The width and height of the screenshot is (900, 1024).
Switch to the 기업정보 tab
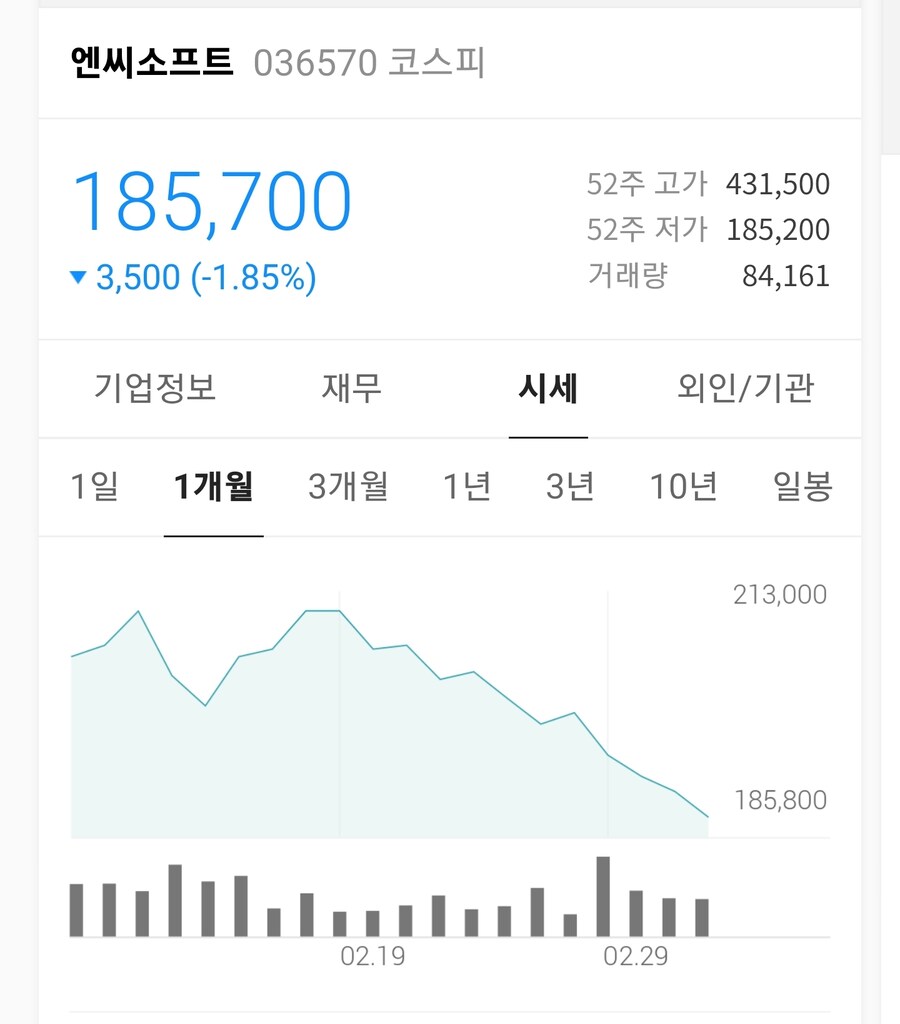coord(155,390)
